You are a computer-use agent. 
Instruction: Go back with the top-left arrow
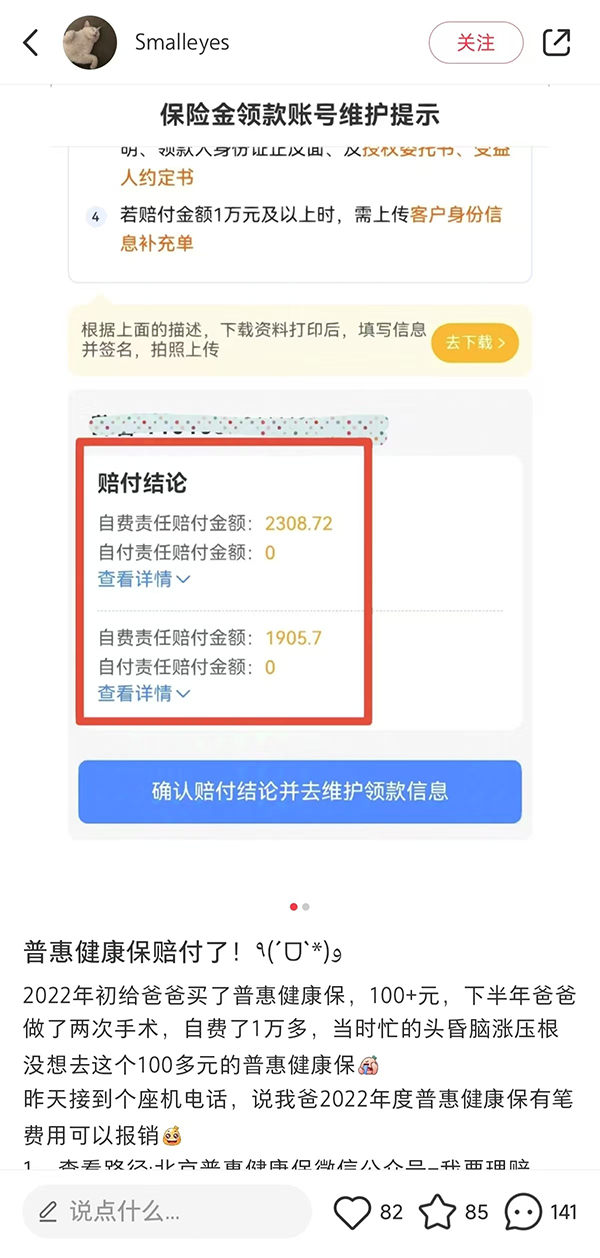pyautogui.click(x=31, y=43)
